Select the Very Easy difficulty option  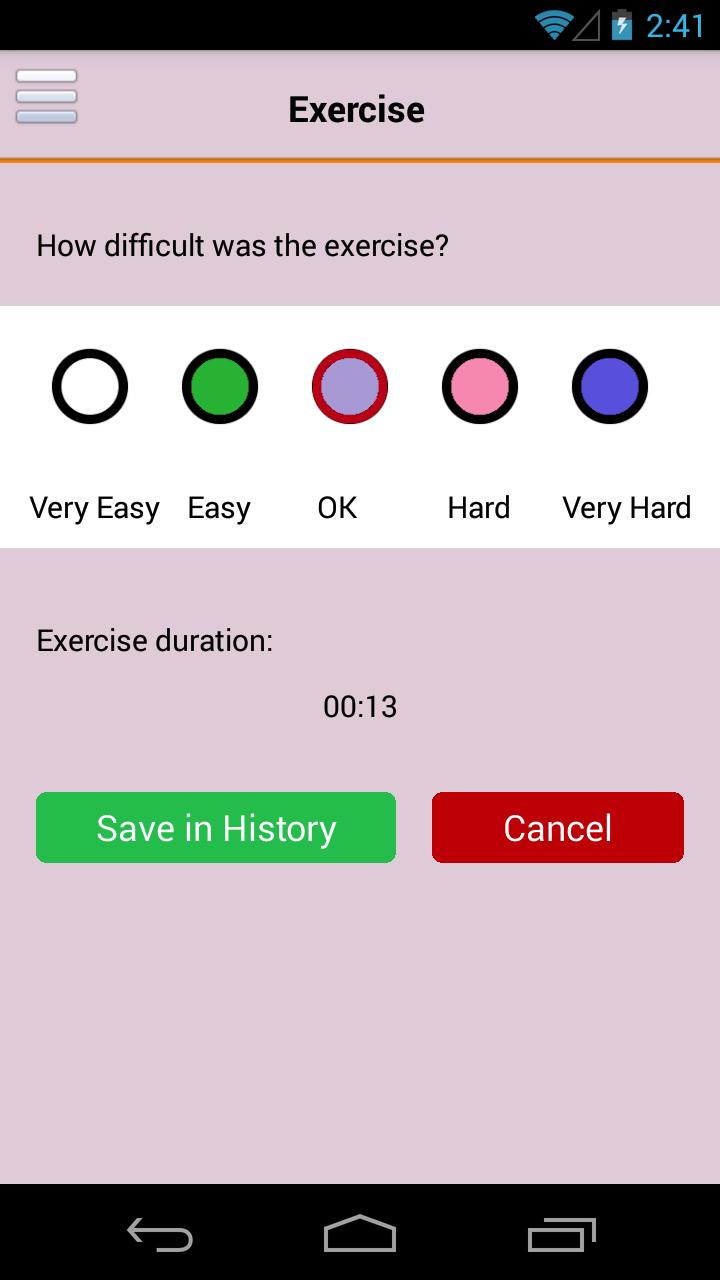pyautogui.click(x=90, y=386)
